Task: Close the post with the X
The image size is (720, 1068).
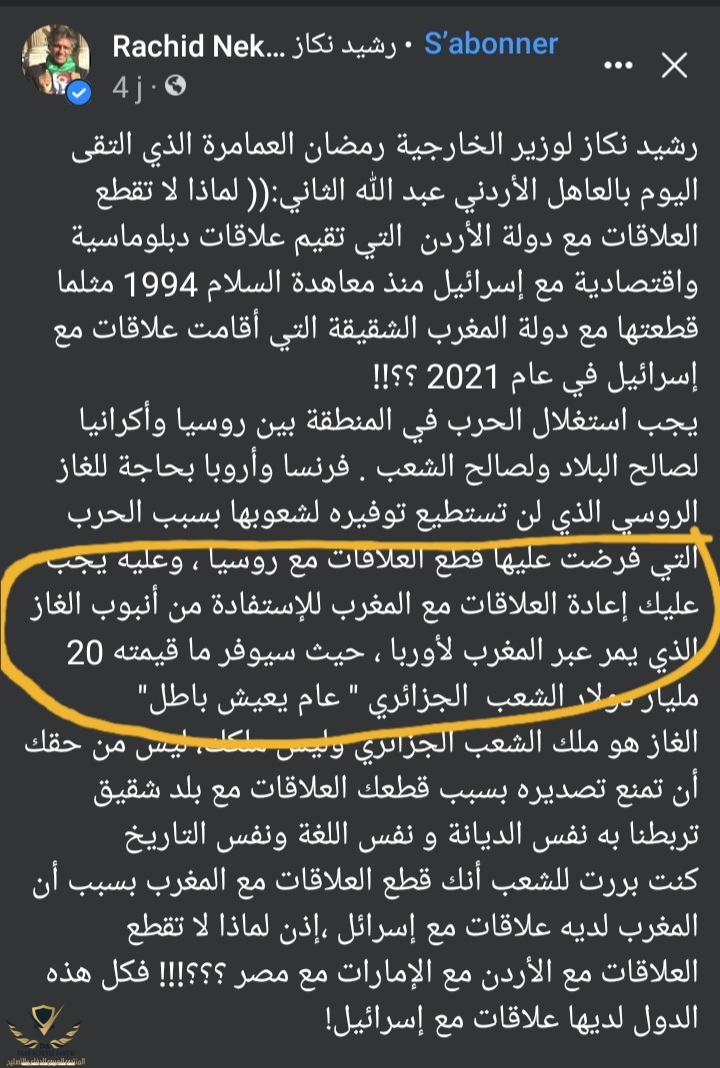Action: (x=675, y=66)
